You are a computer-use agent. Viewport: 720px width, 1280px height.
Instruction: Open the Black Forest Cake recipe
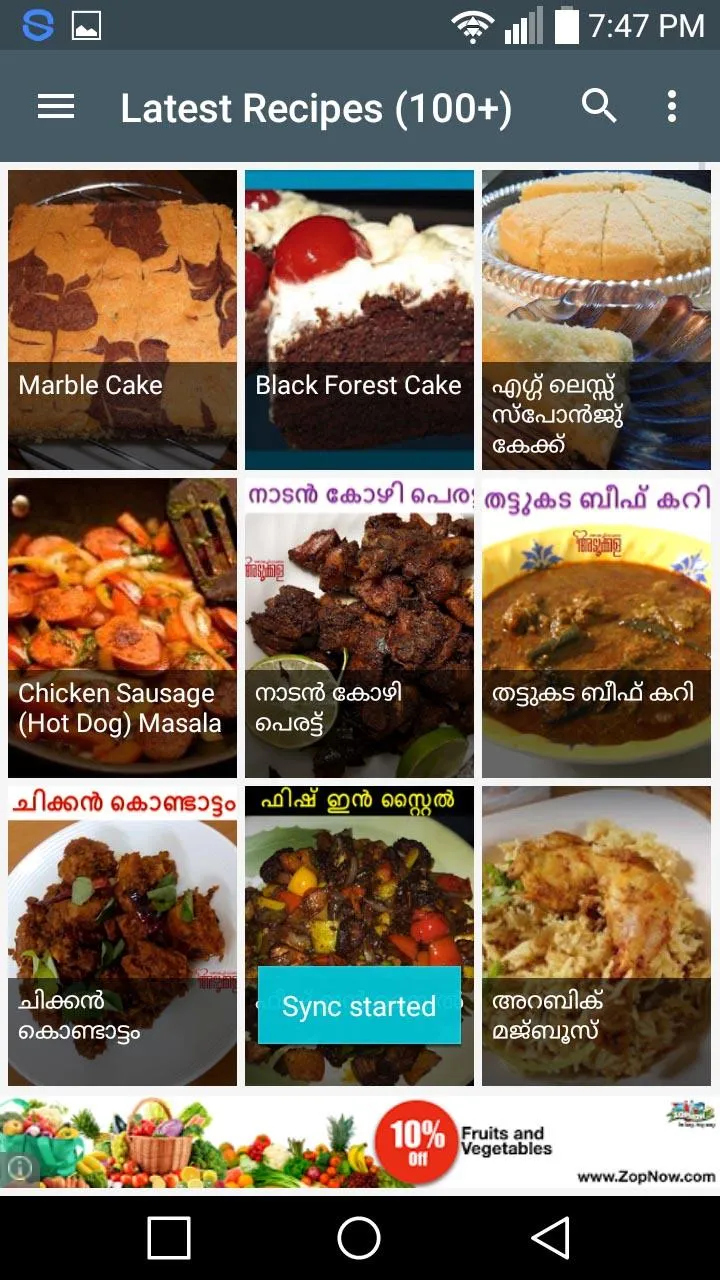point(358,319)
